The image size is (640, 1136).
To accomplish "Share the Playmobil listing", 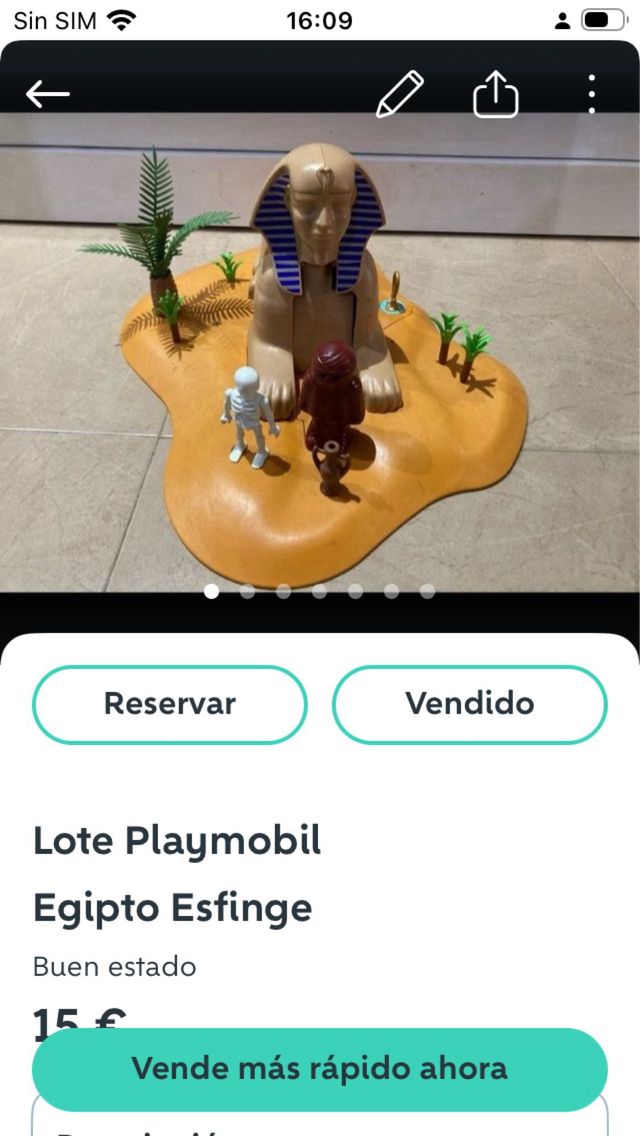I will click(495, 96).
